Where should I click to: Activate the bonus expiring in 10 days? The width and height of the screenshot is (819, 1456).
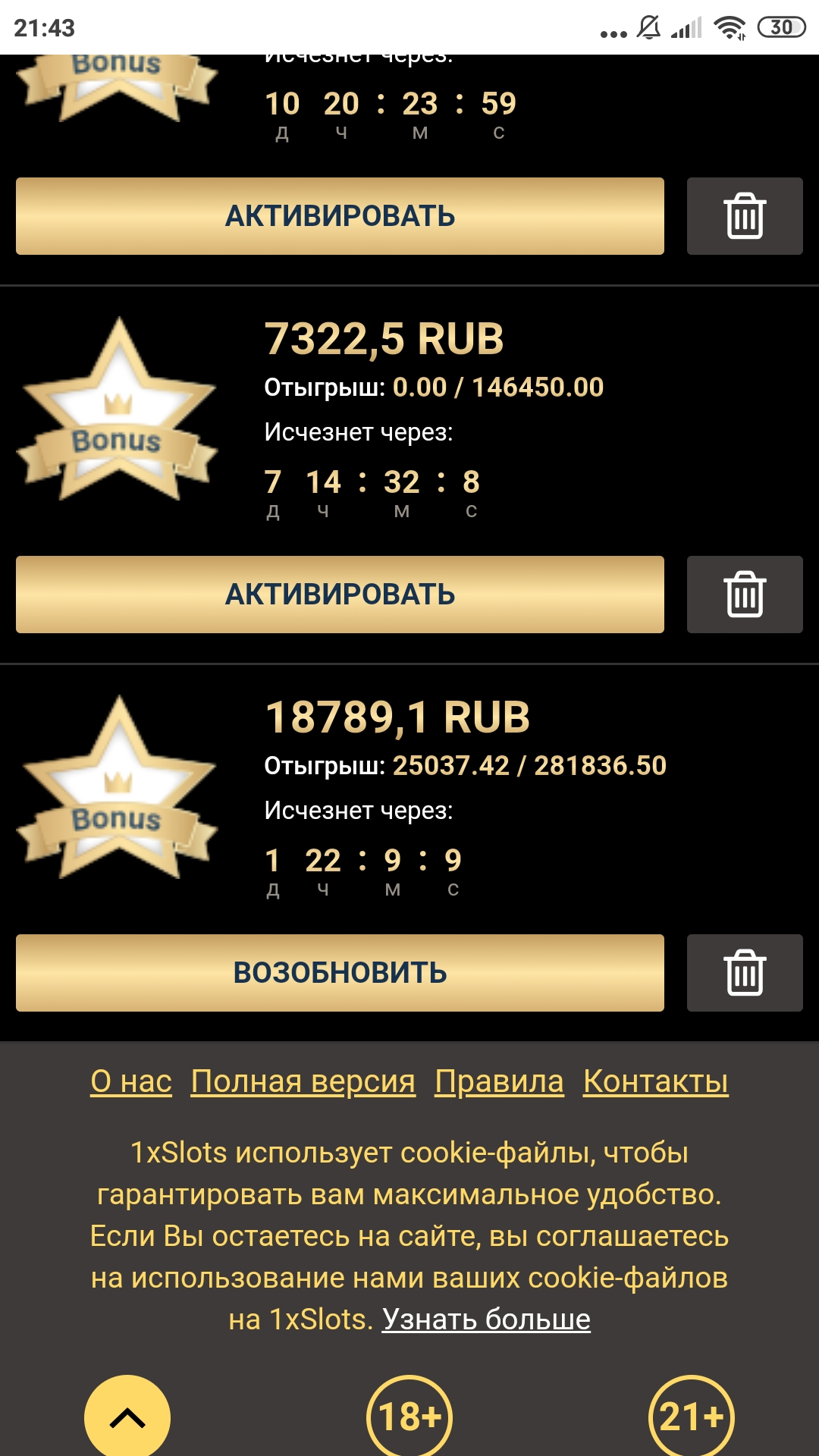pos(340,216)
